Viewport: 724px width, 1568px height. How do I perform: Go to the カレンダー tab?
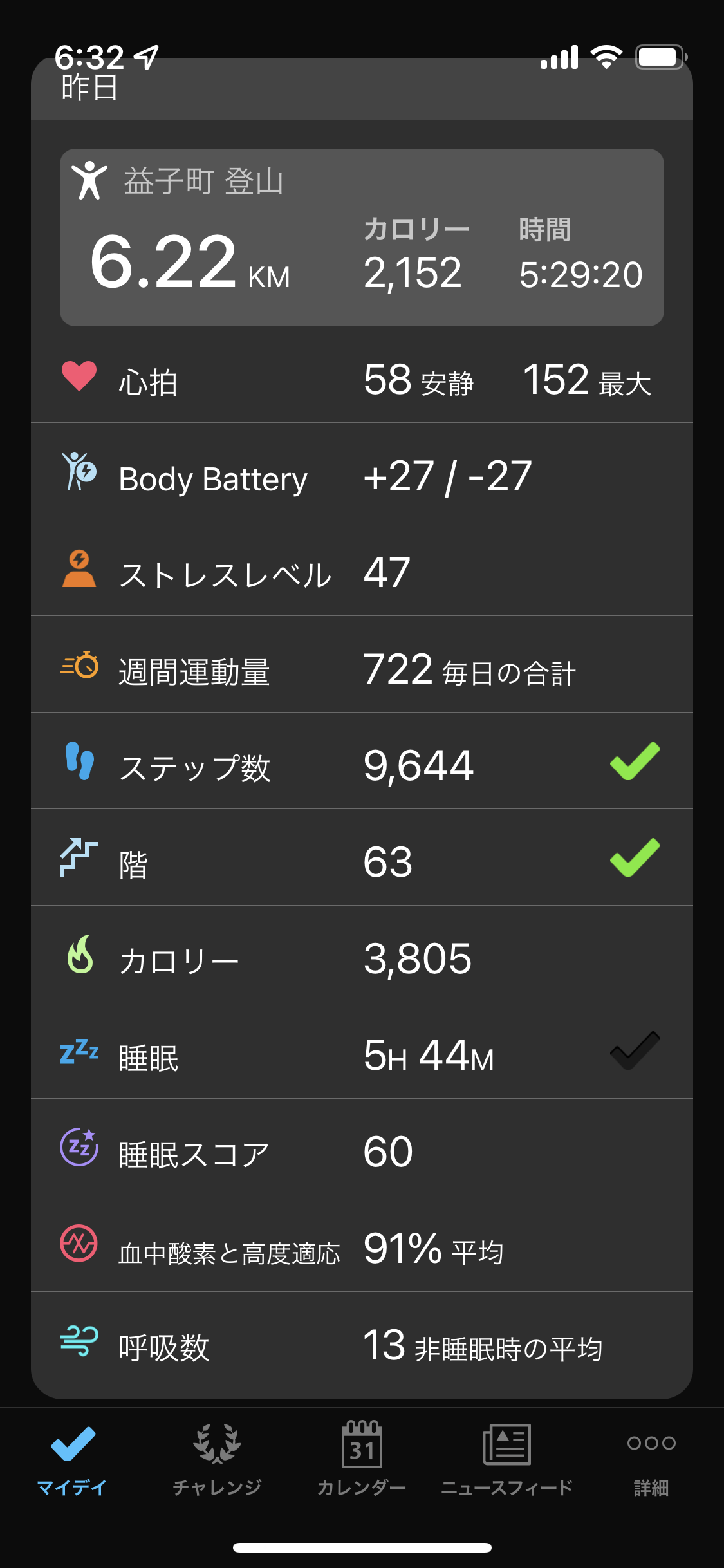362,1459
